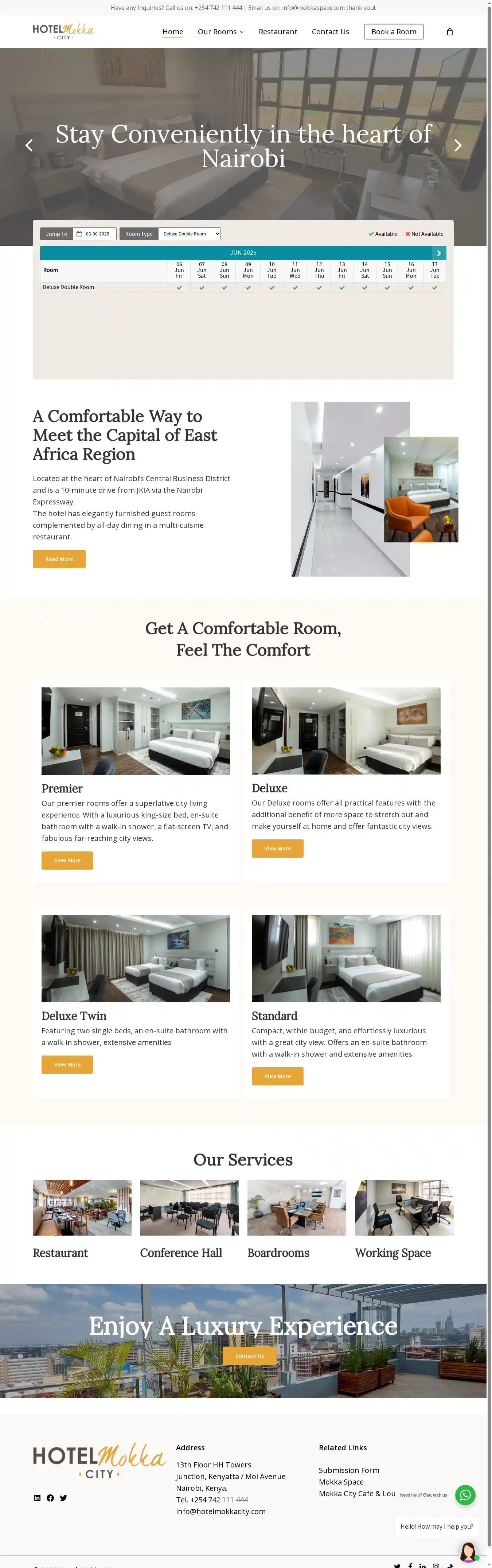Open the Room Type dropdown
Viewport: 492px width, 1568px height.
[x=189, y=234]
